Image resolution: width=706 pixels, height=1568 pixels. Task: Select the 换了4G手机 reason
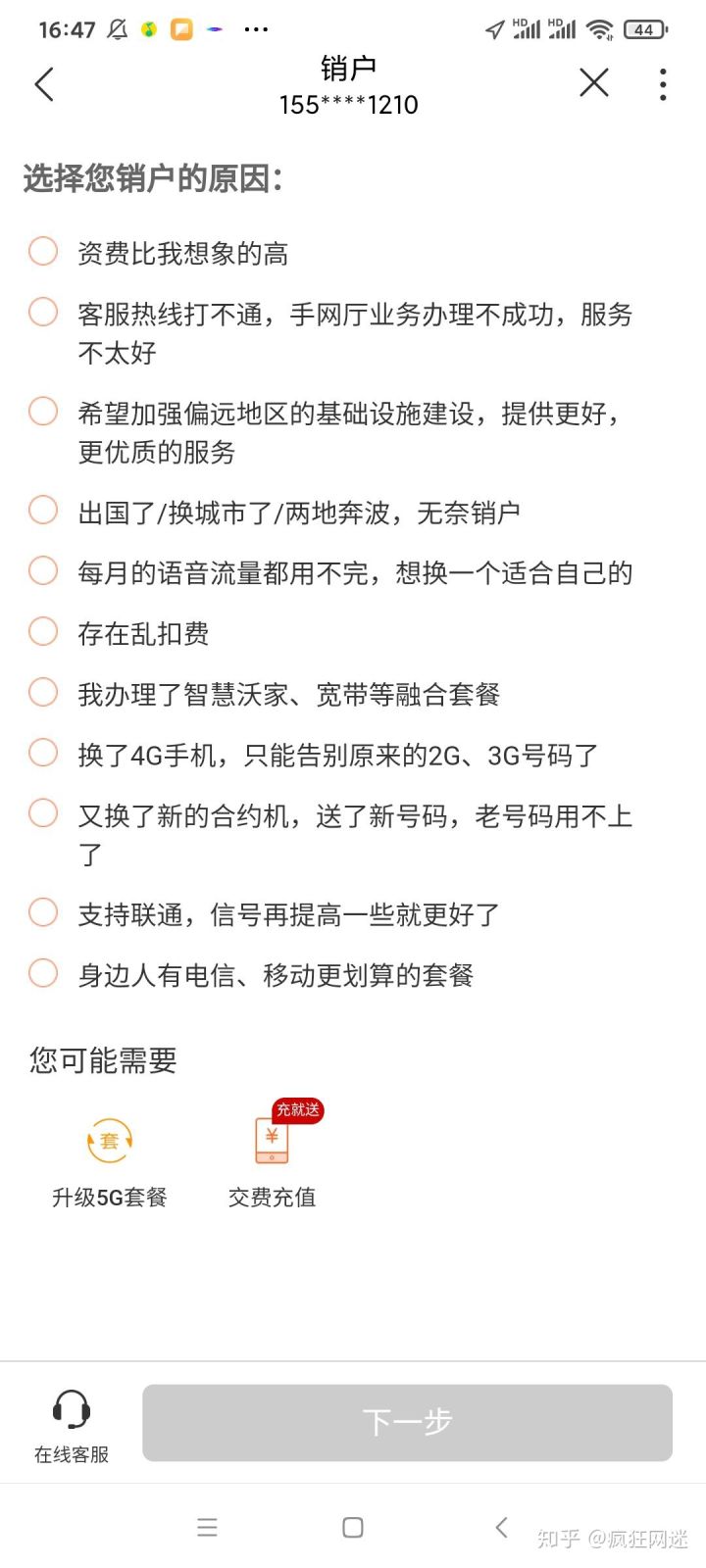coord(43,754)
